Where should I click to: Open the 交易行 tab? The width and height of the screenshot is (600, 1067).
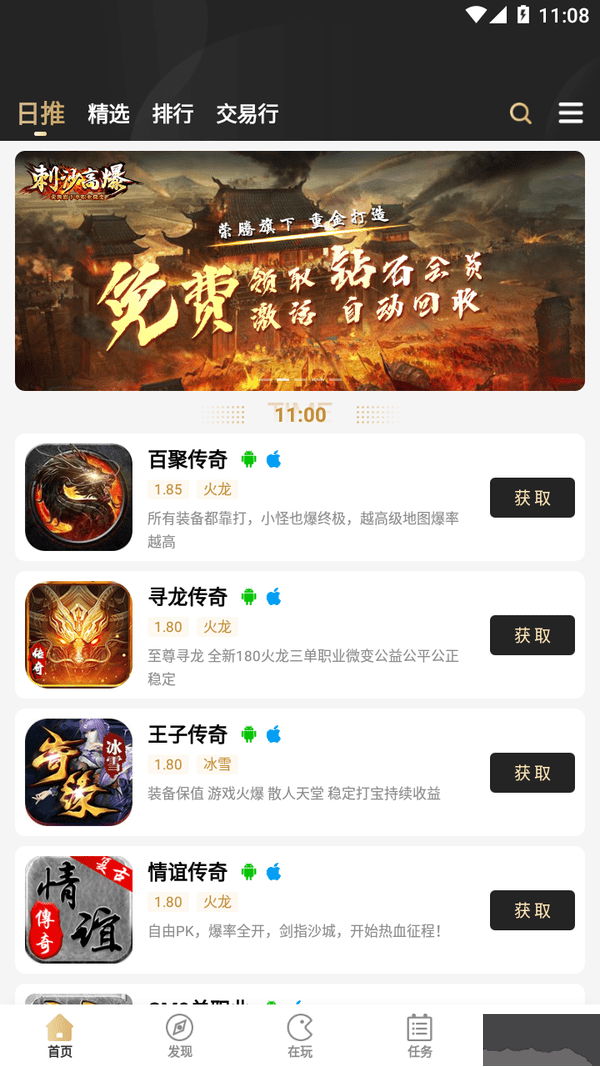[247, 114]
